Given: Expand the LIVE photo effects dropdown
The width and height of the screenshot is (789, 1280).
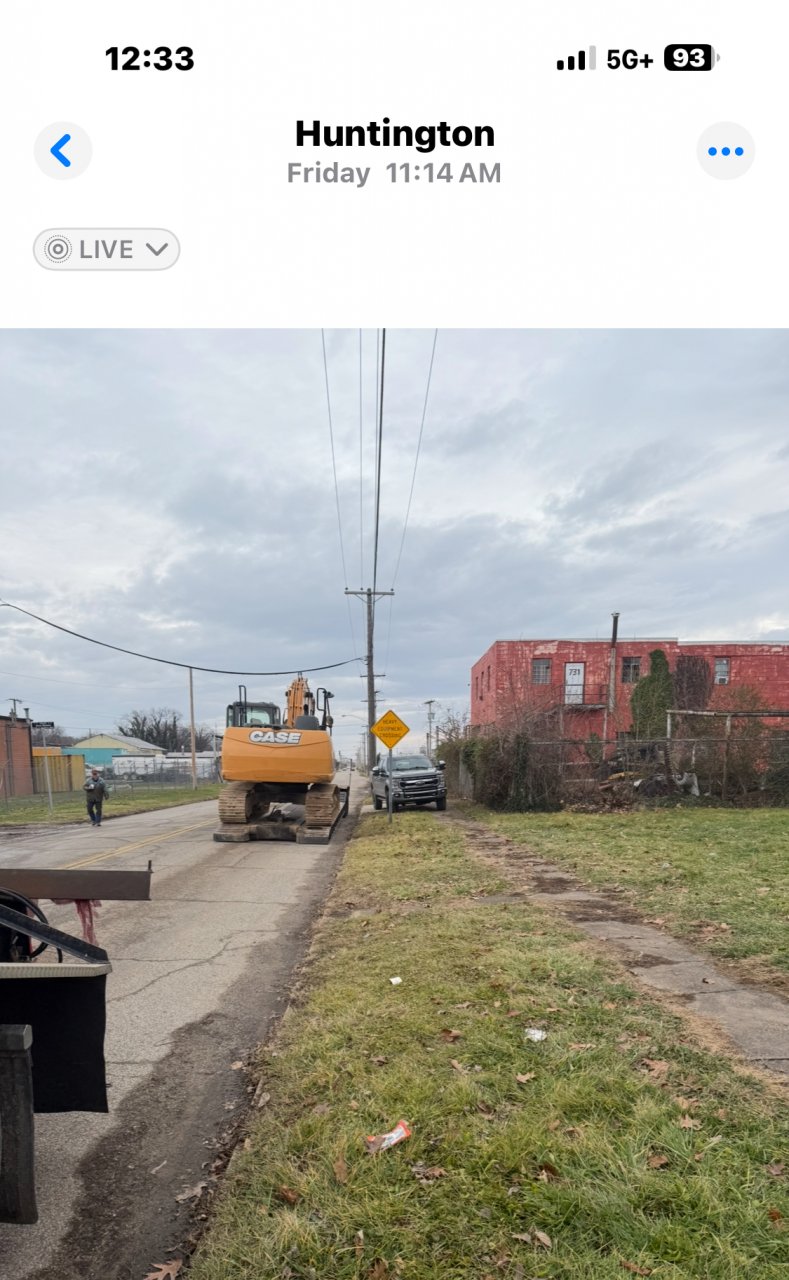Looking at the screenshot, I should [x=107, y=249].
